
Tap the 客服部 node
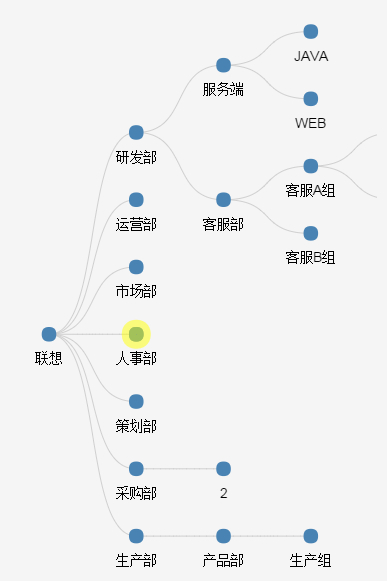(224, 200)
